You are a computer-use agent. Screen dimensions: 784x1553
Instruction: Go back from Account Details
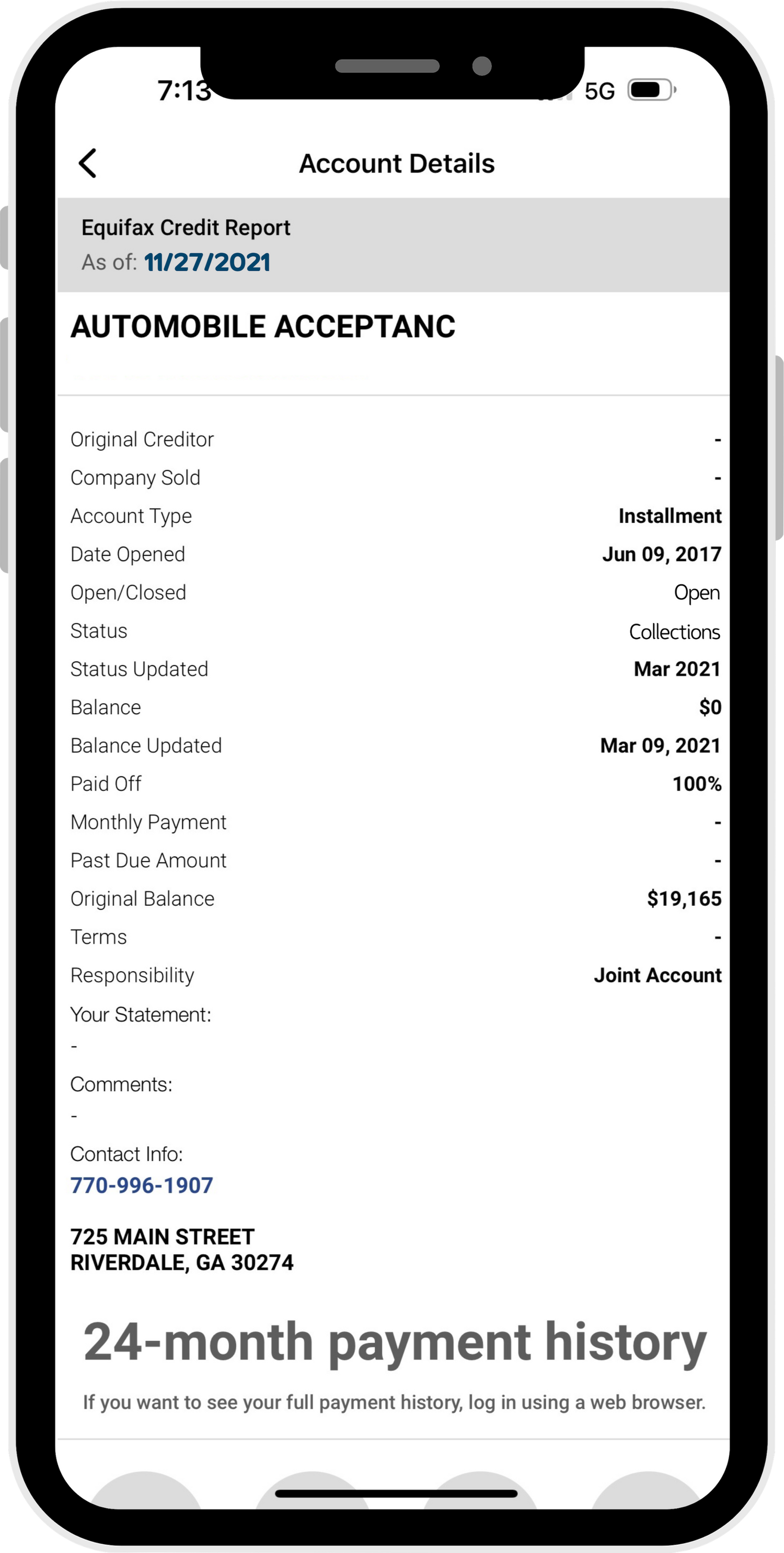tap(88, 163)
